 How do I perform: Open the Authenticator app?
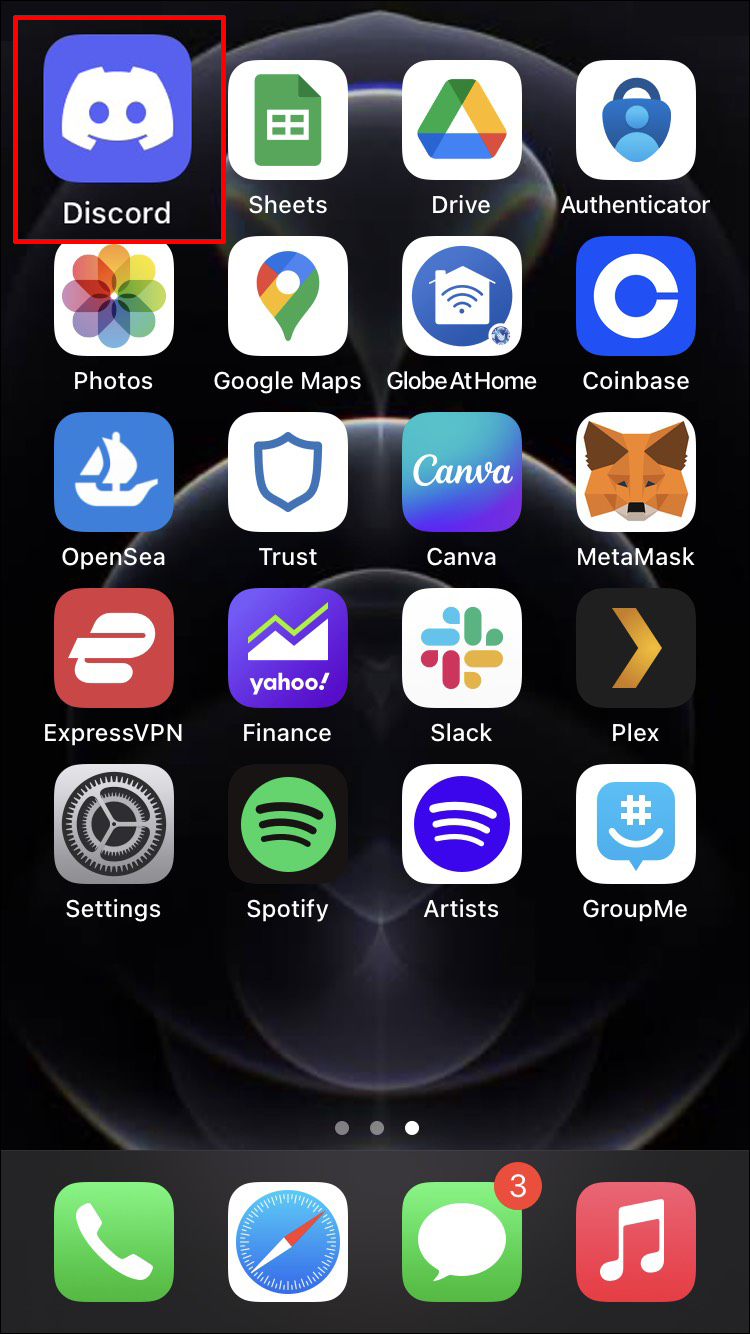click(x=635, y=120)
